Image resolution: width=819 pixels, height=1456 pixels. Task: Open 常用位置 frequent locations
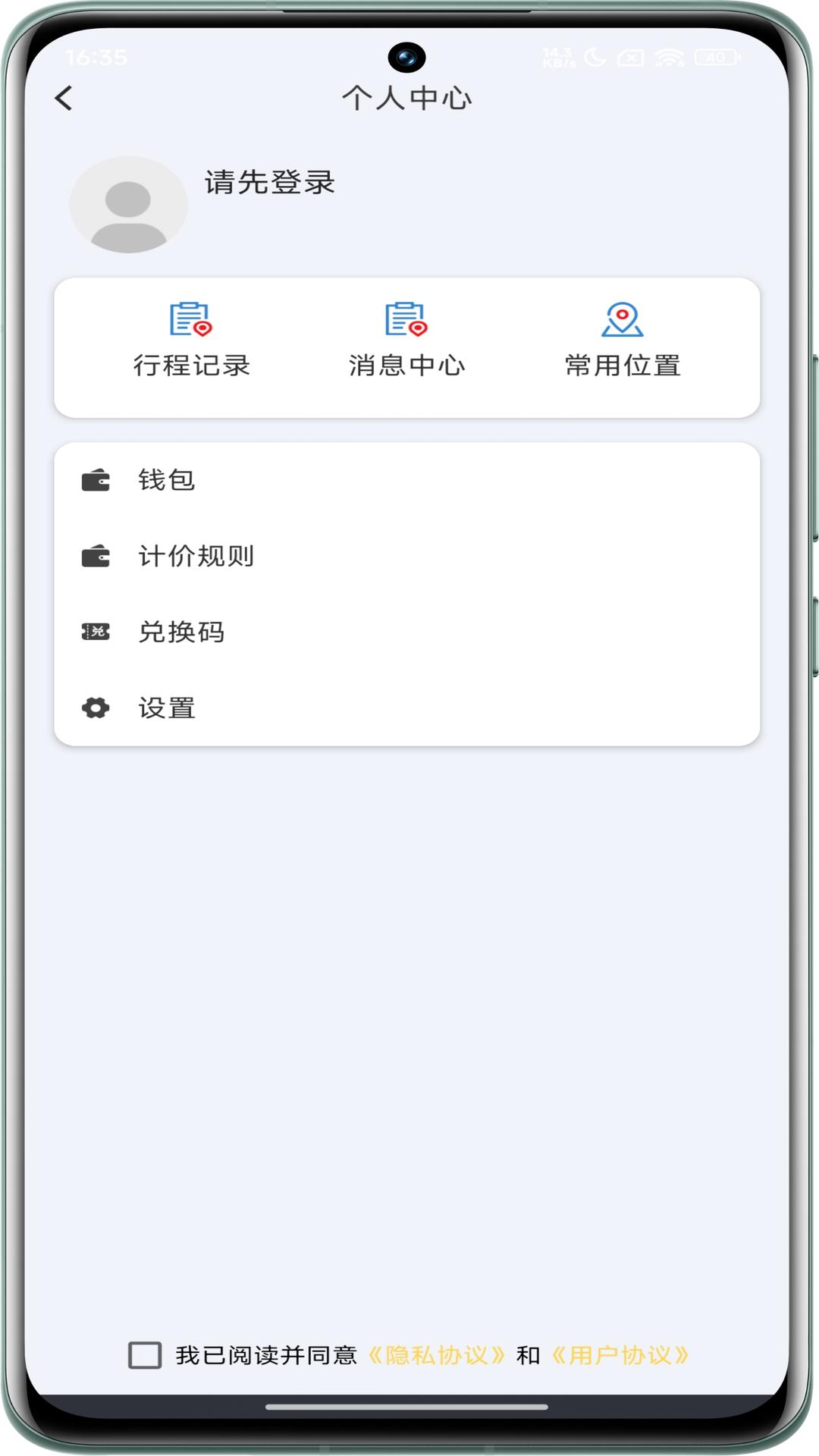[623, 340]
